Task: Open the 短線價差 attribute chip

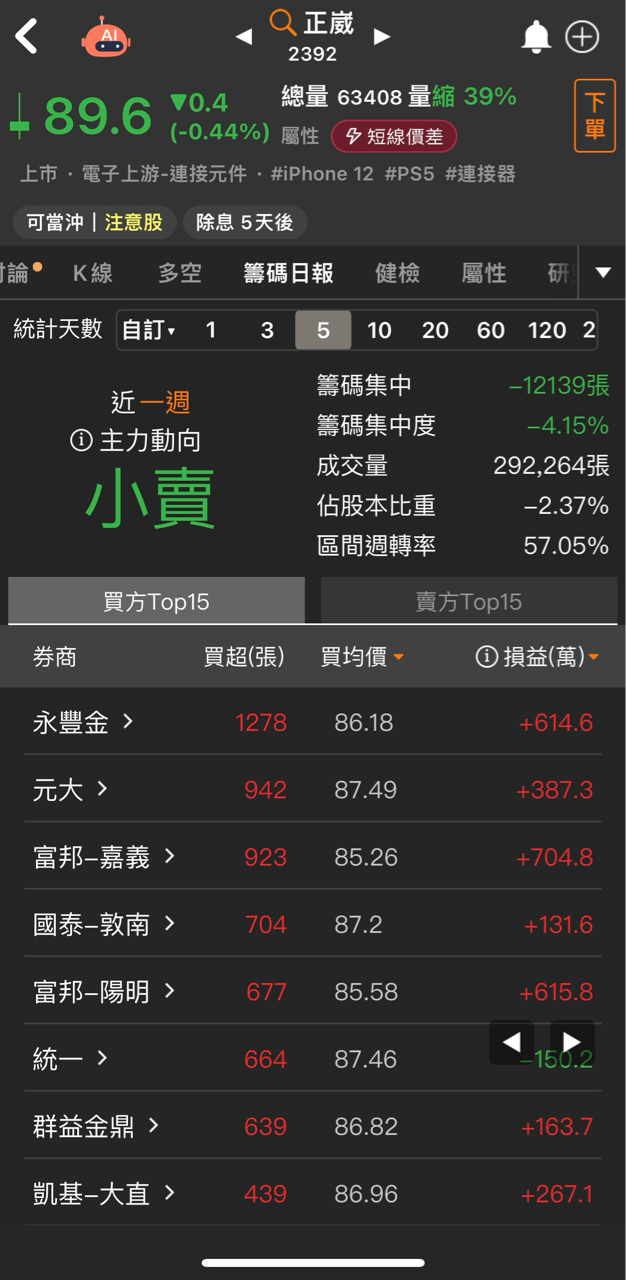Action: click(x=394, y=136)
